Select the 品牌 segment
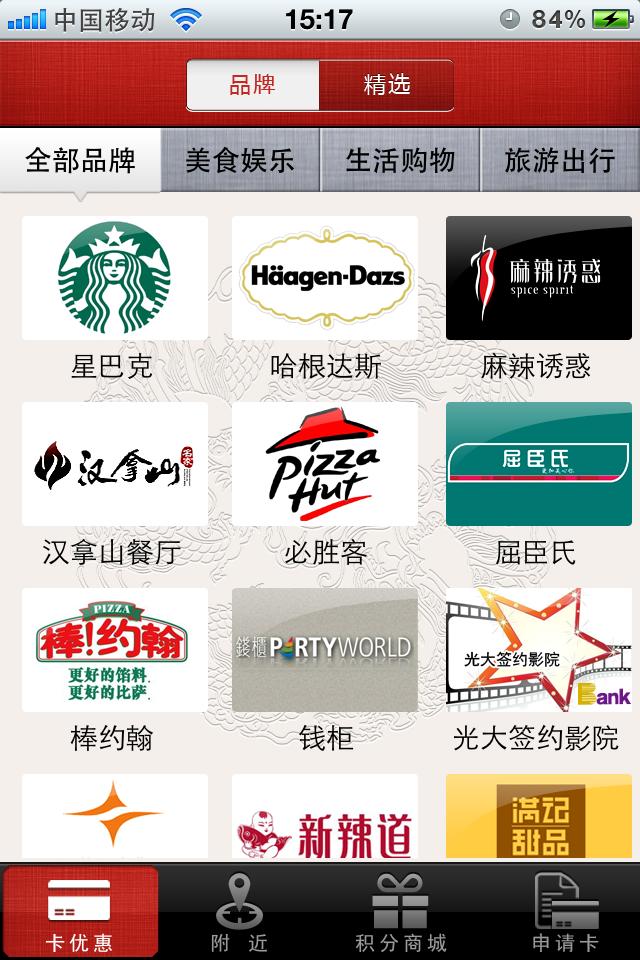This screenshot has width=640, height=960. pos(252,85)
